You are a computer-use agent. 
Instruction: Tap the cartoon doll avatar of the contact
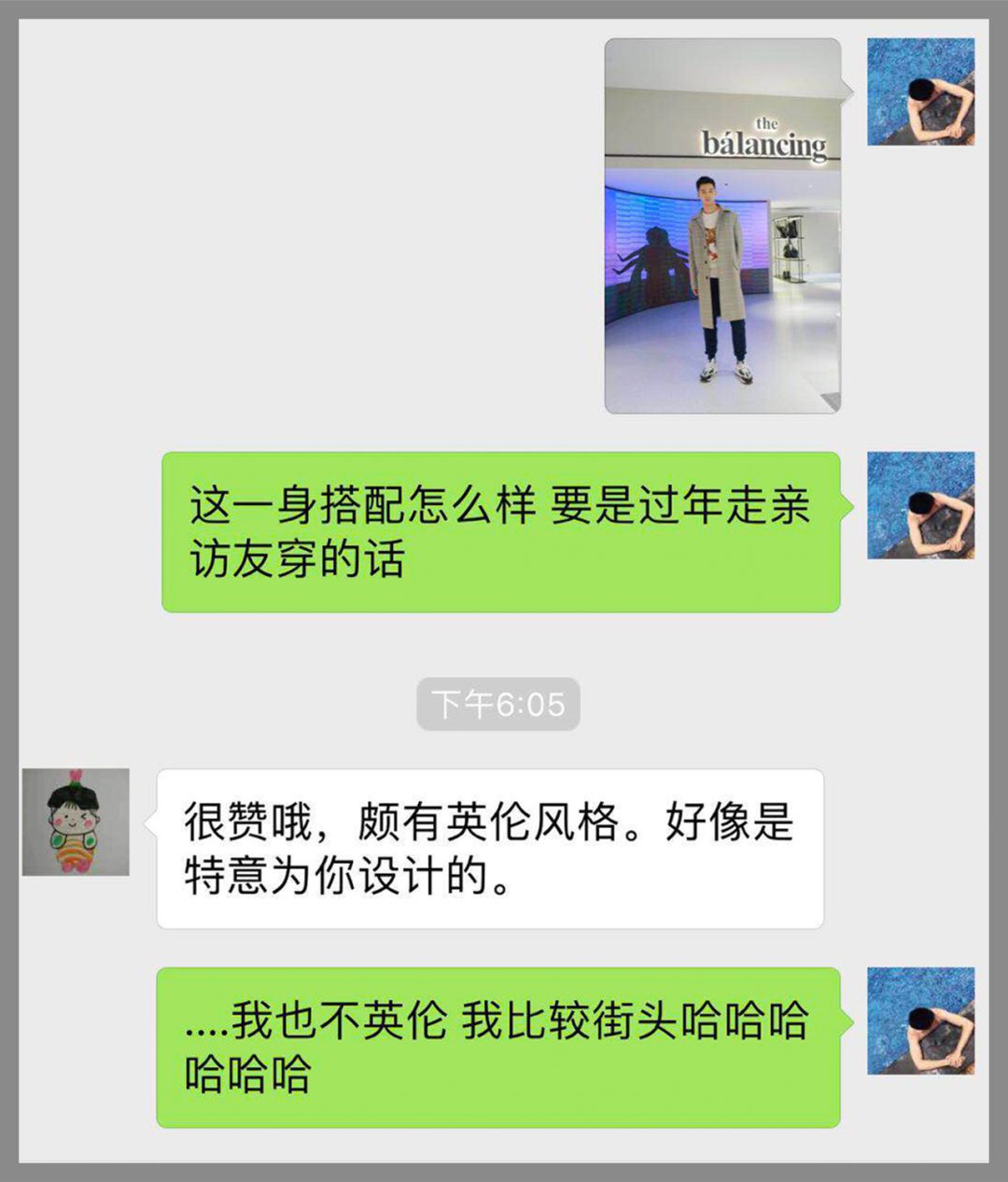click(x=76, y=822)
